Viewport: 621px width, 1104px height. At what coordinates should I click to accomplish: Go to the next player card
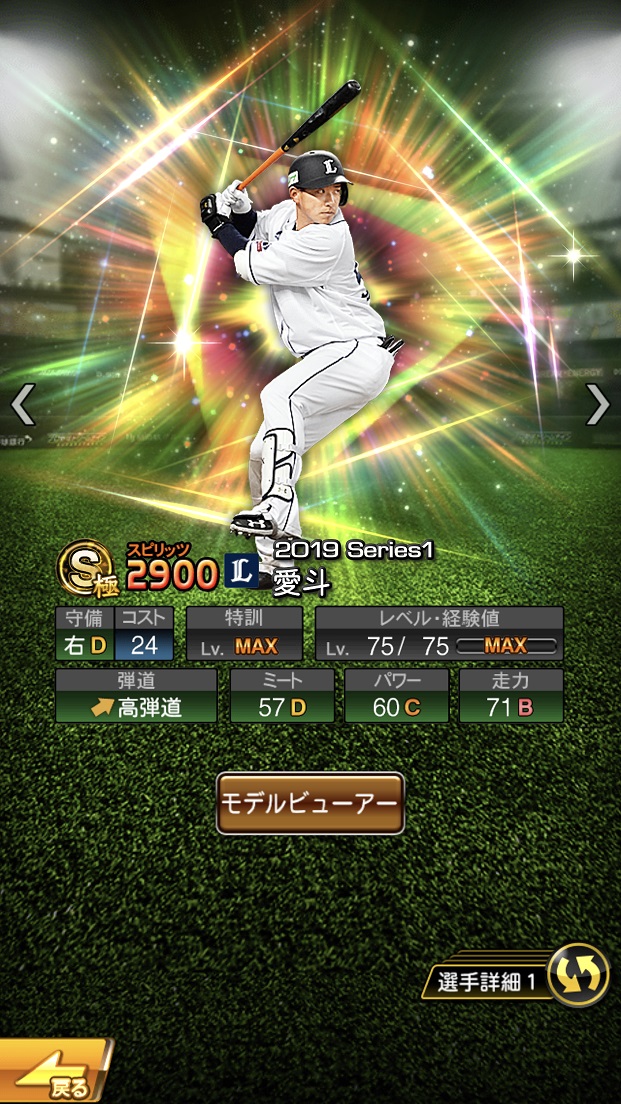click(597, 405)
